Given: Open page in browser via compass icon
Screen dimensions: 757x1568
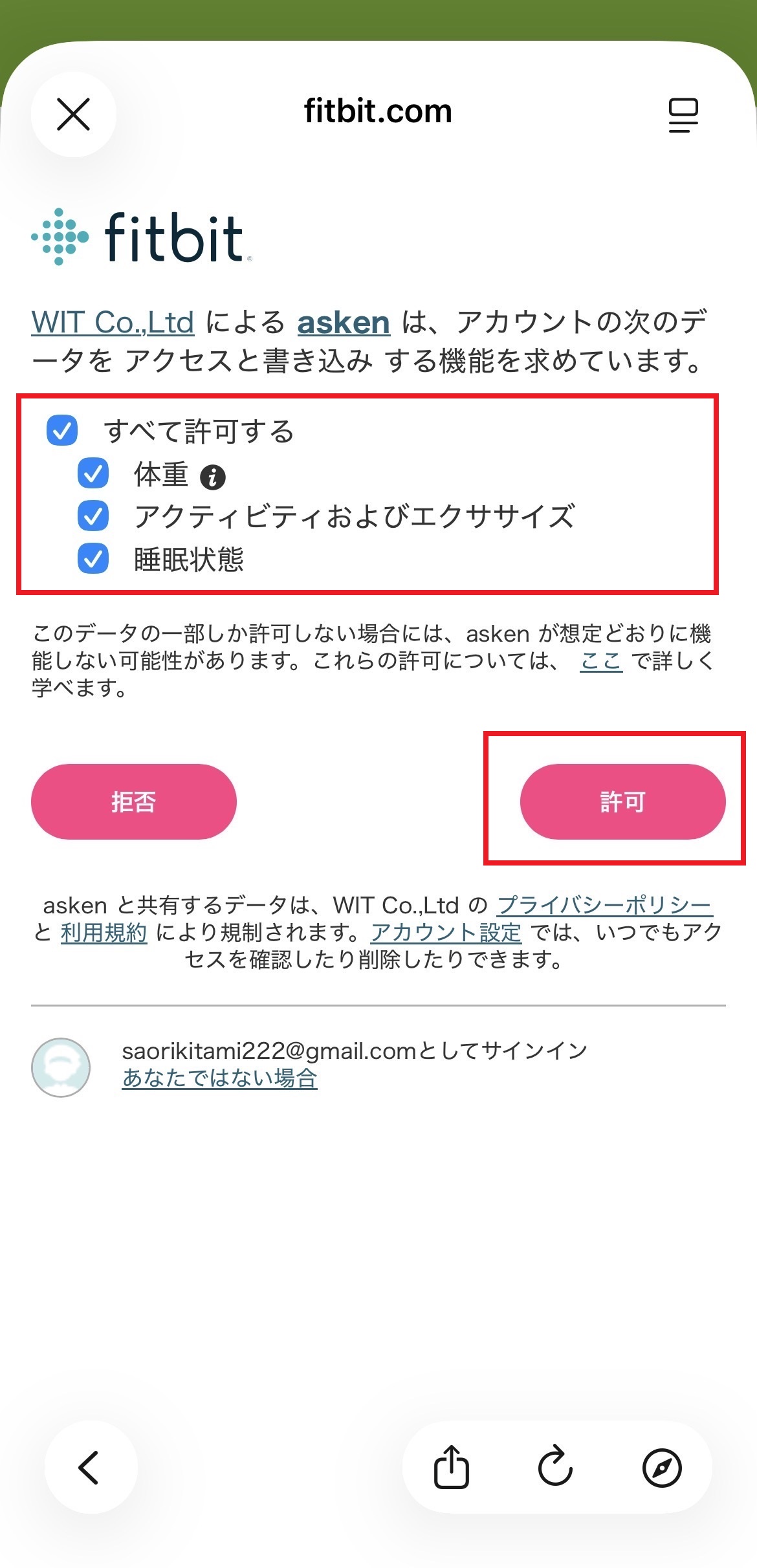Looking at the screenshot, I should [661, 1467].
